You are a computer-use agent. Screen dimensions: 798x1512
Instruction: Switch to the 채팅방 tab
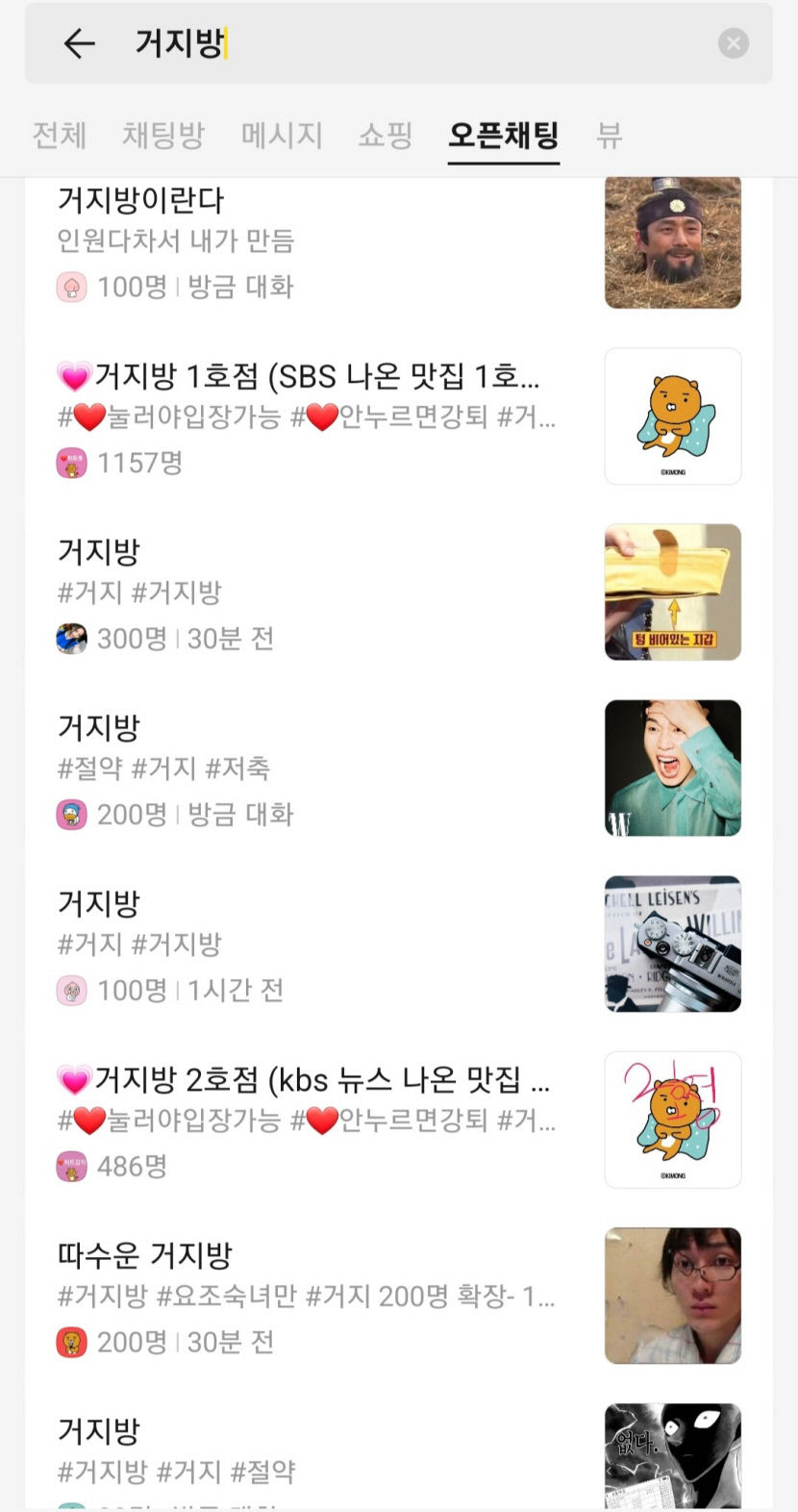point(163,136)
